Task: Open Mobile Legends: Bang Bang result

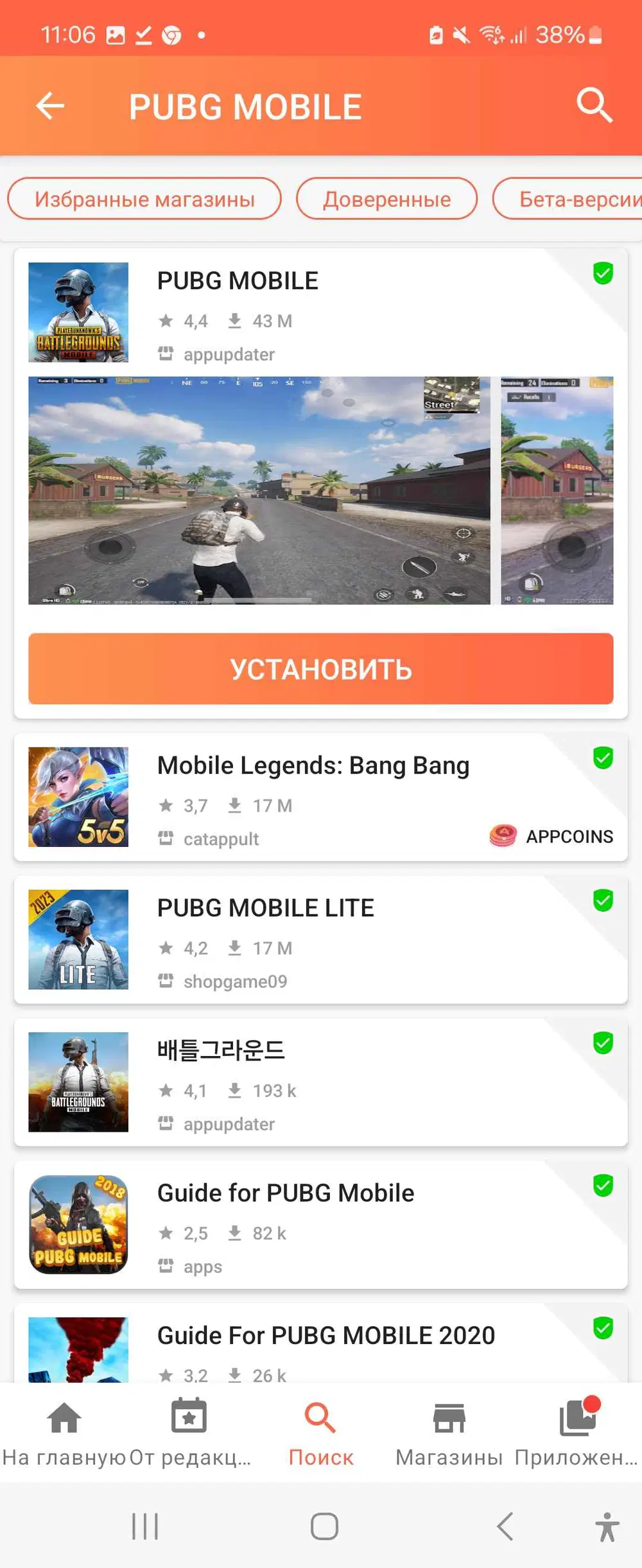Action: coord(320,797)
